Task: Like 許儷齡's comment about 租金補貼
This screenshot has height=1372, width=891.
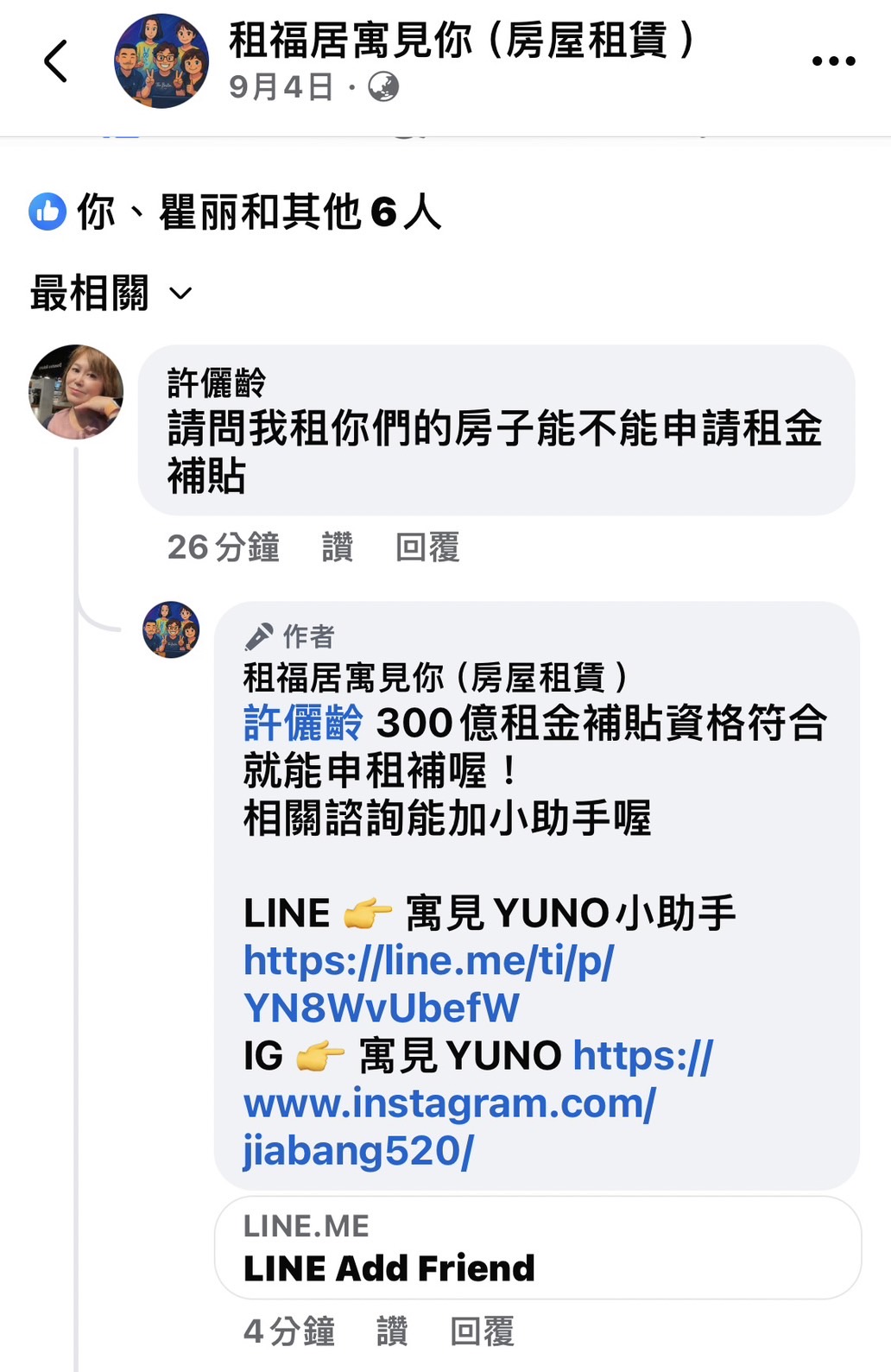Action: pos(338,547)
